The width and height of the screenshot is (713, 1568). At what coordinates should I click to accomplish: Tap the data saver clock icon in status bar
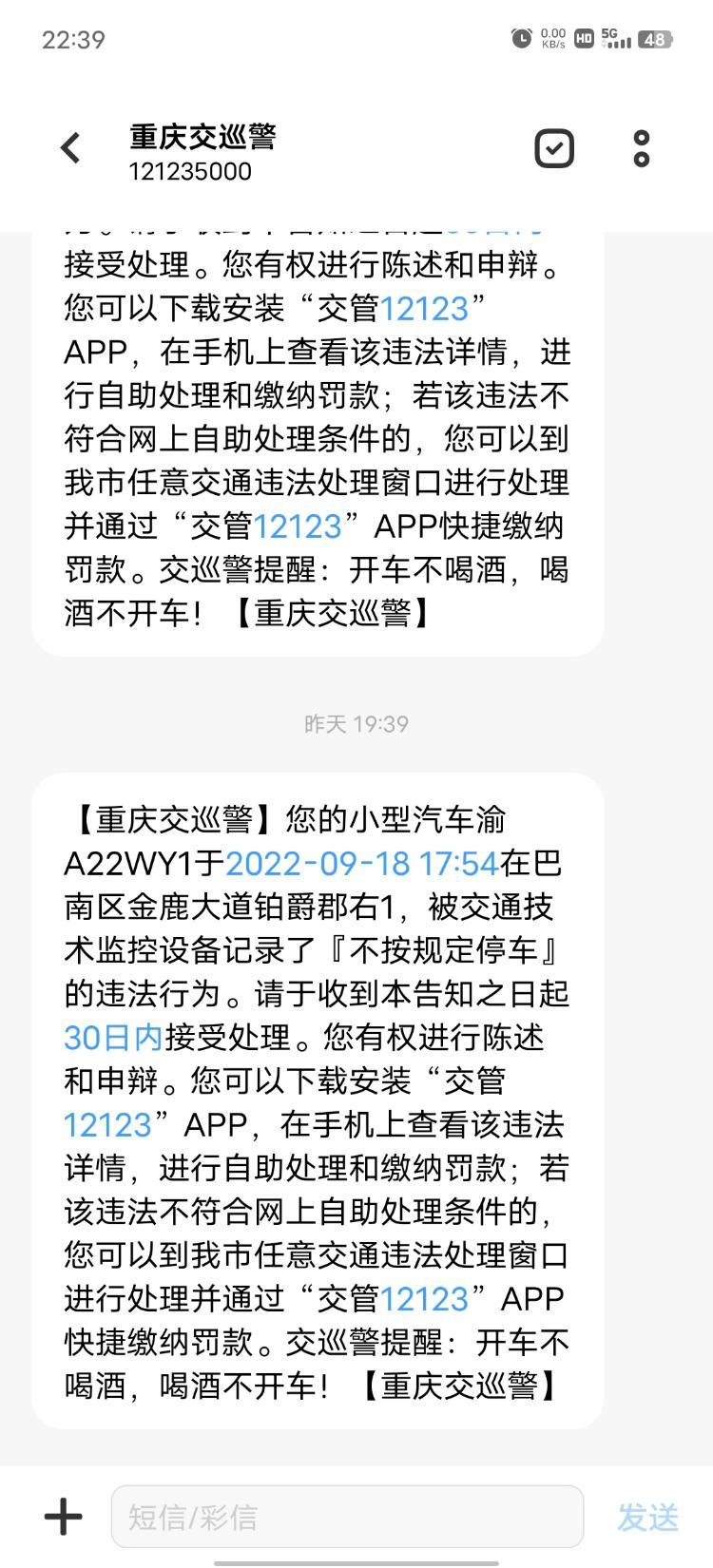521,38
